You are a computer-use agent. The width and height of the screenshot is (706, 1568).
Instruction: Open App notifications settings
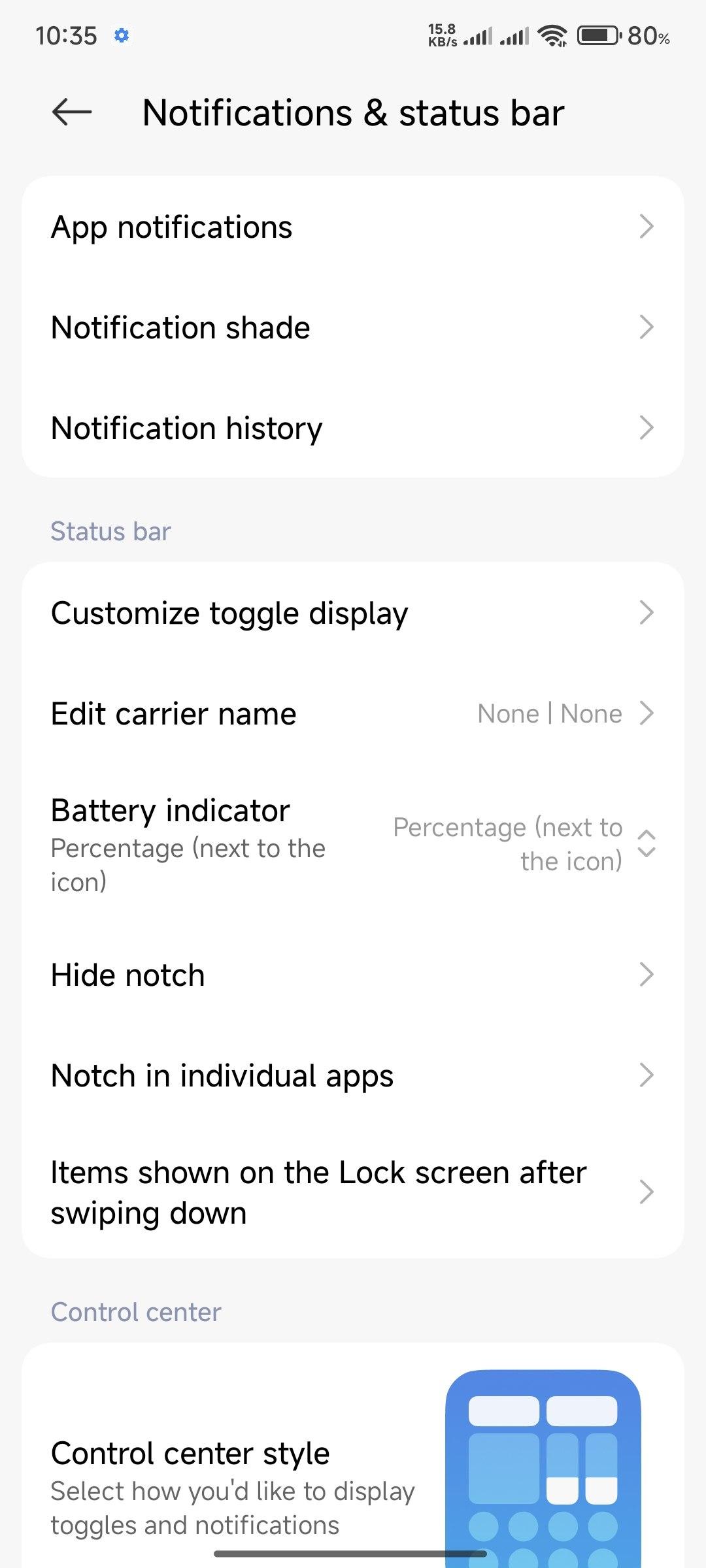click(x=353, y=227)
